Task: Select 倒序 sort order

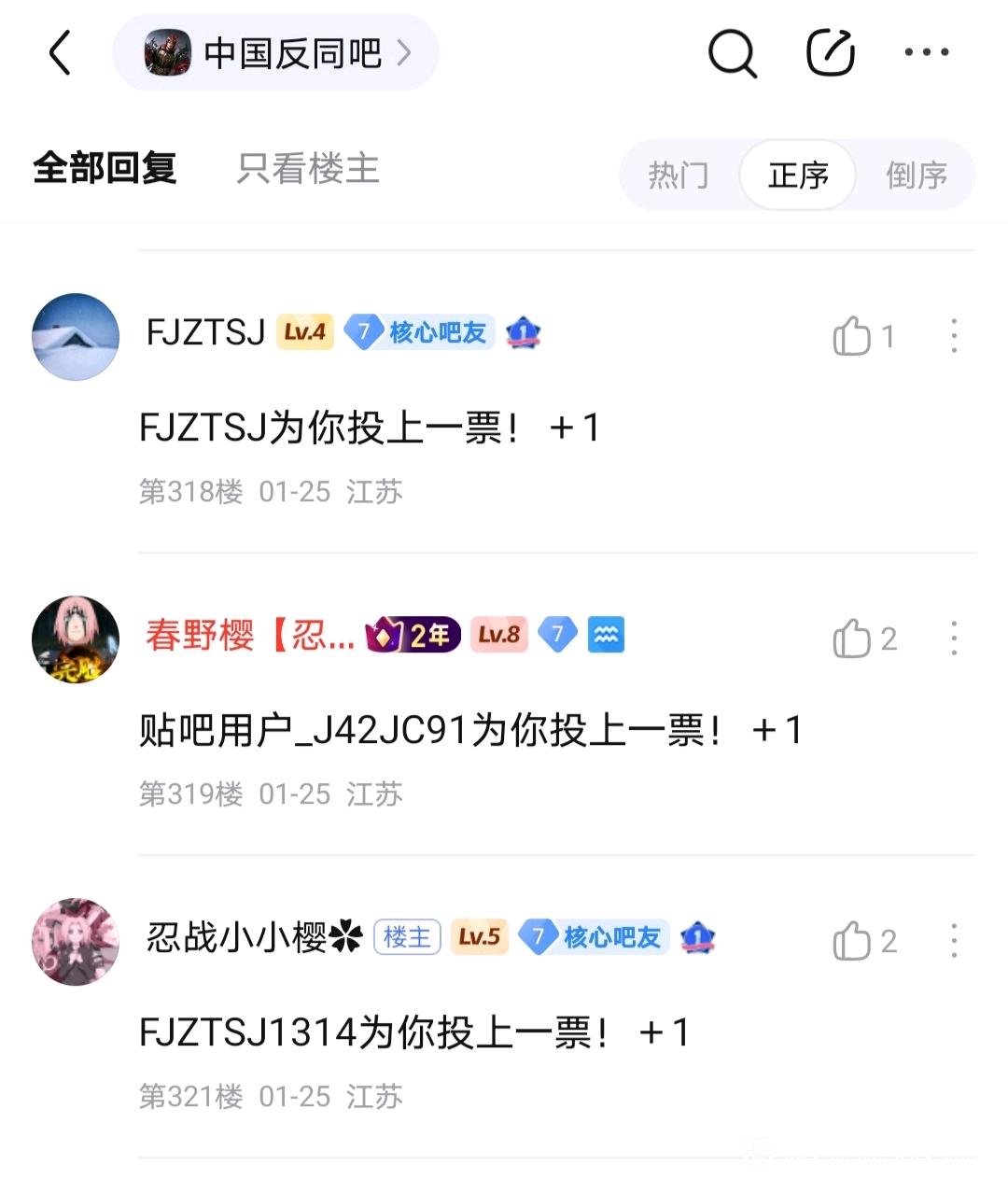Action: pos(916,175)
